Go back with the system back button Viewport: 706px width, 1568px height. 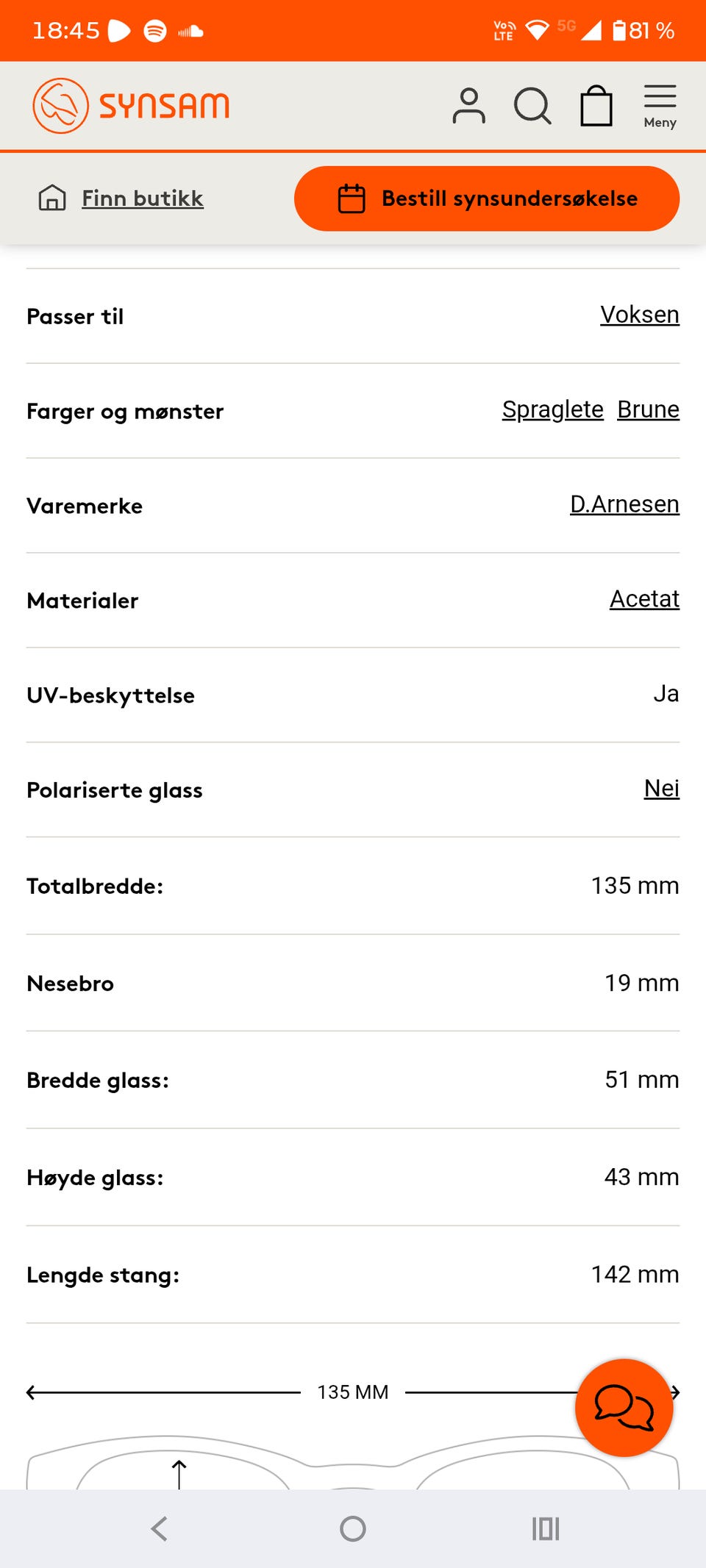(x=160, y=1529)
